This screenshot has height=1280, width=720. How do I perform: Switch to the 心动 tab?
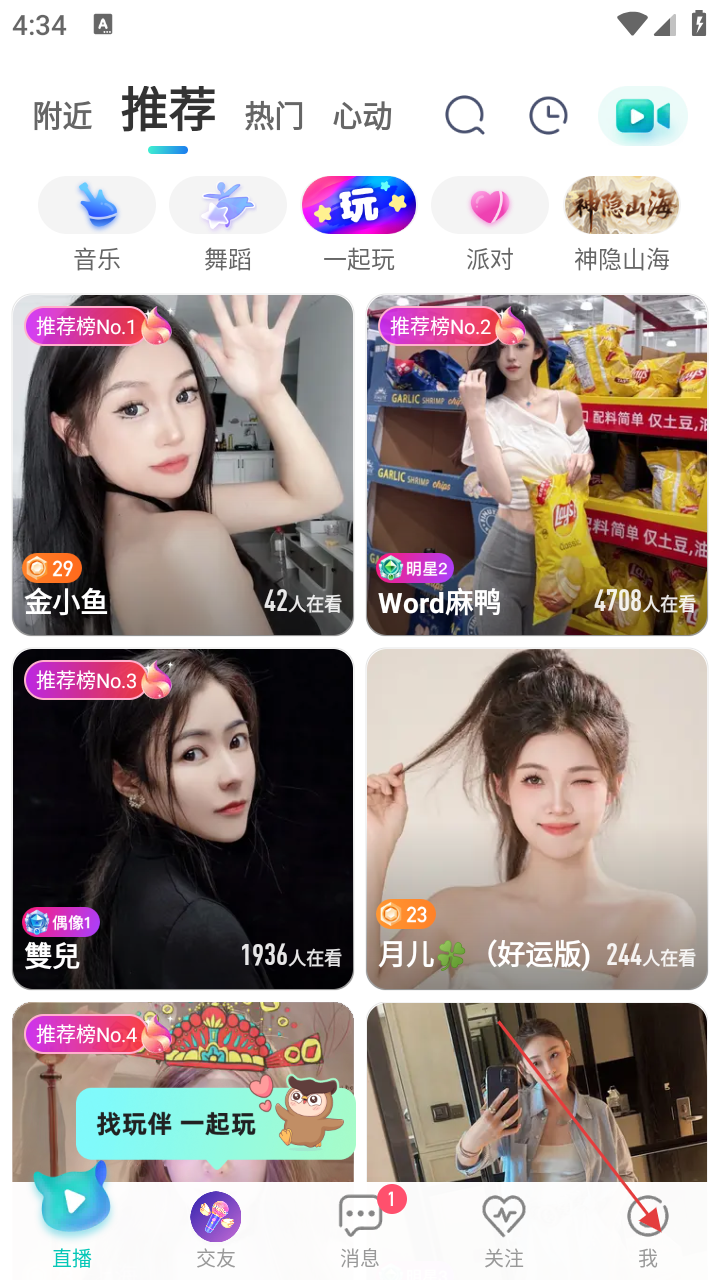point(362,116)
